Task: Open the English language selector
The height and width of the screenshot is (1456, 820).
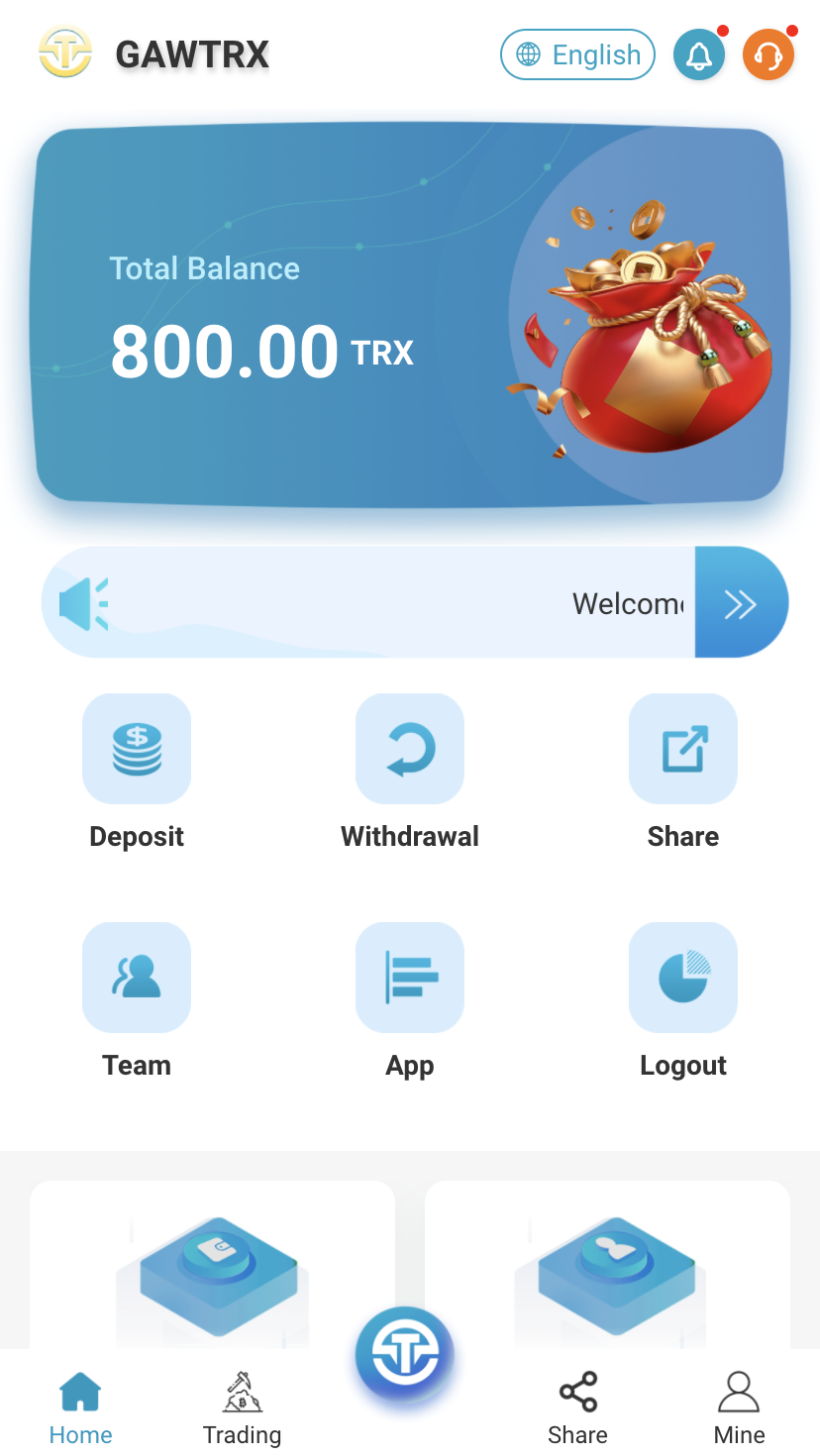Action: 577,54
